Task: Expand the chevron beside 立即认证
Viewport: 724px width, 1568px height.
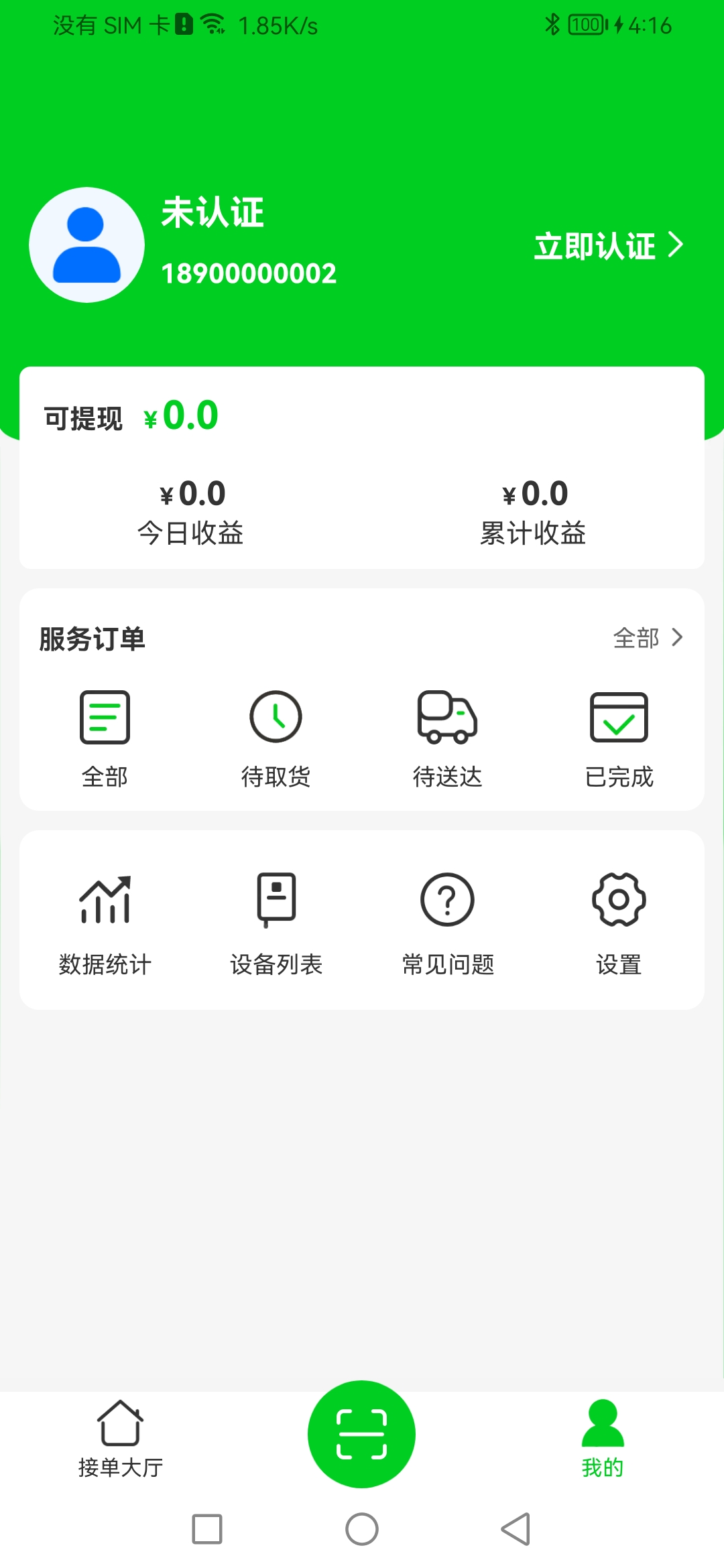Action: pyautogui.click(x=677, y=244)
